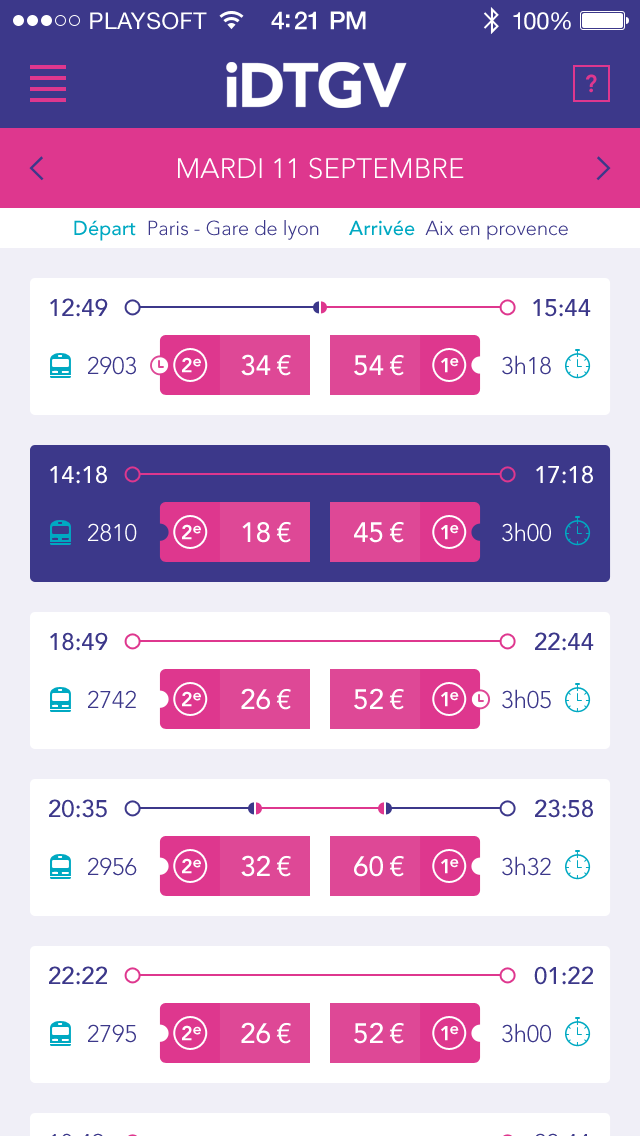Select the 2e ticket on train 2795

tap(235, 1033)
